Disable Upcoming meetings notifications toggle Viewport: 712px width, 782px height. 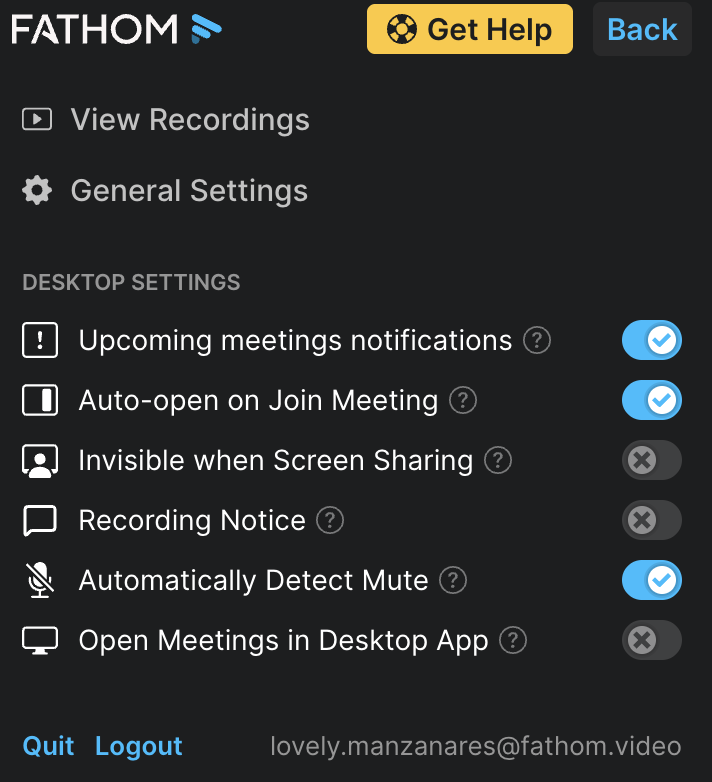point(652,340)
